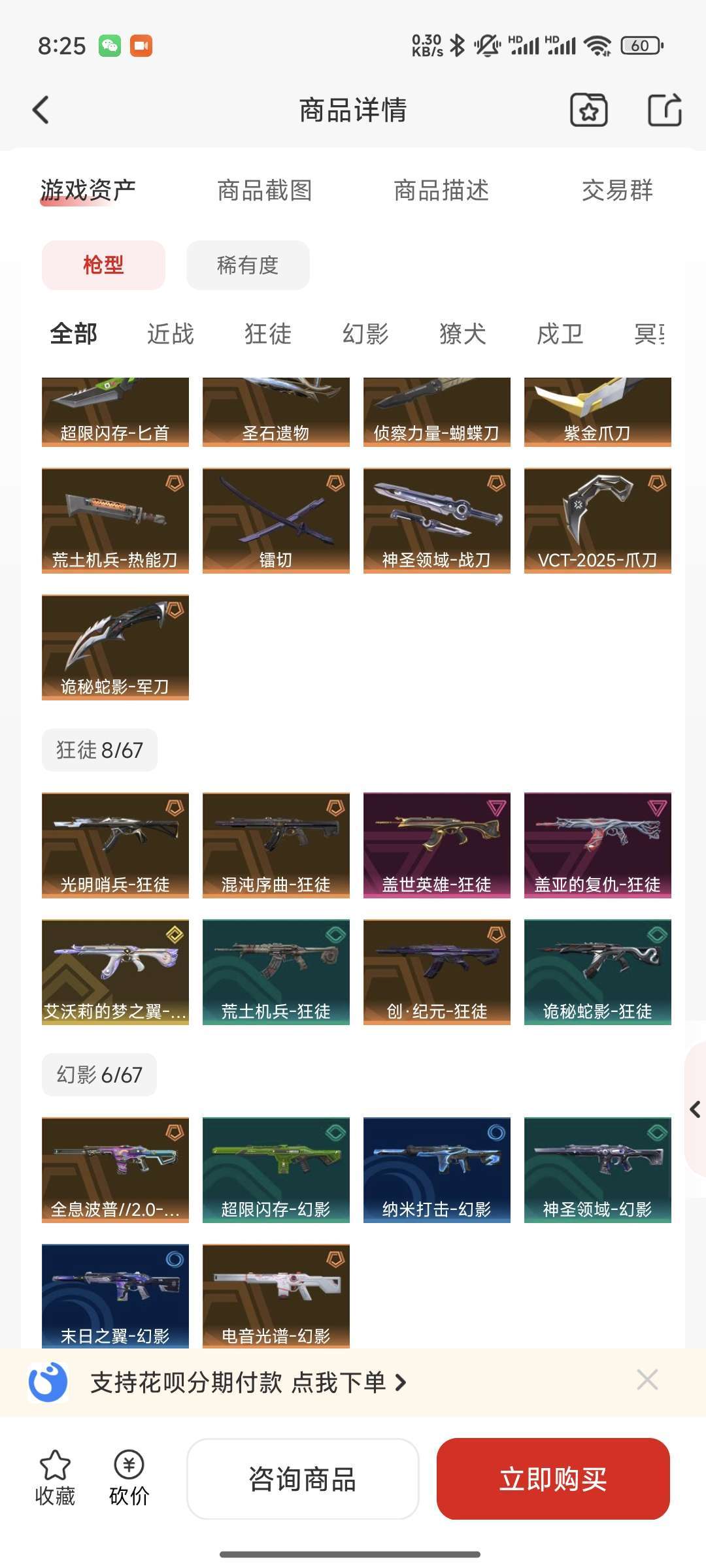Add this listing to favorites folder
706x1568 pixels.
tap(588, 110)
